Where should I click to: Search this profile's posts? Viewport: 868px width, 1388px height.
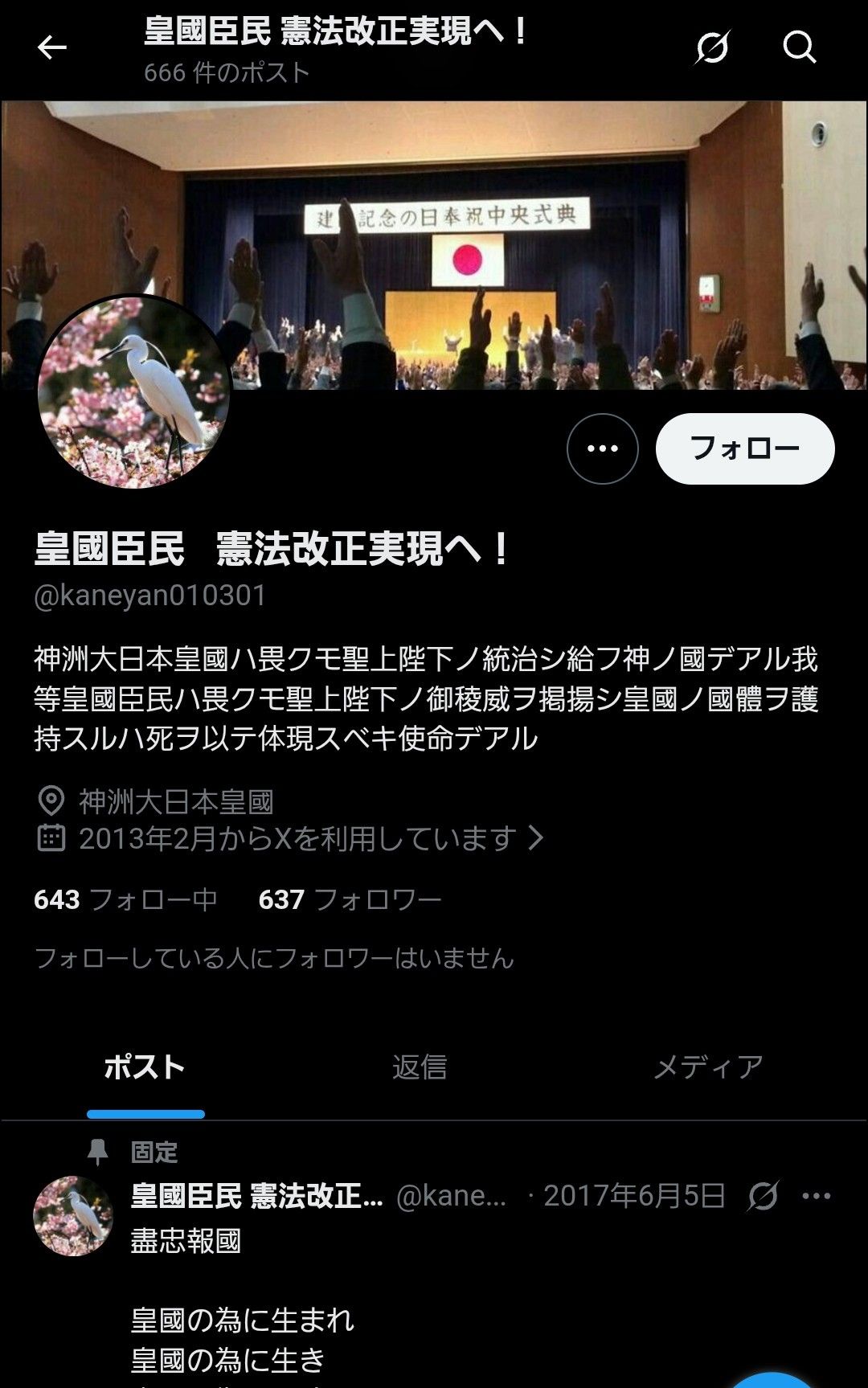tap(799, 48)
